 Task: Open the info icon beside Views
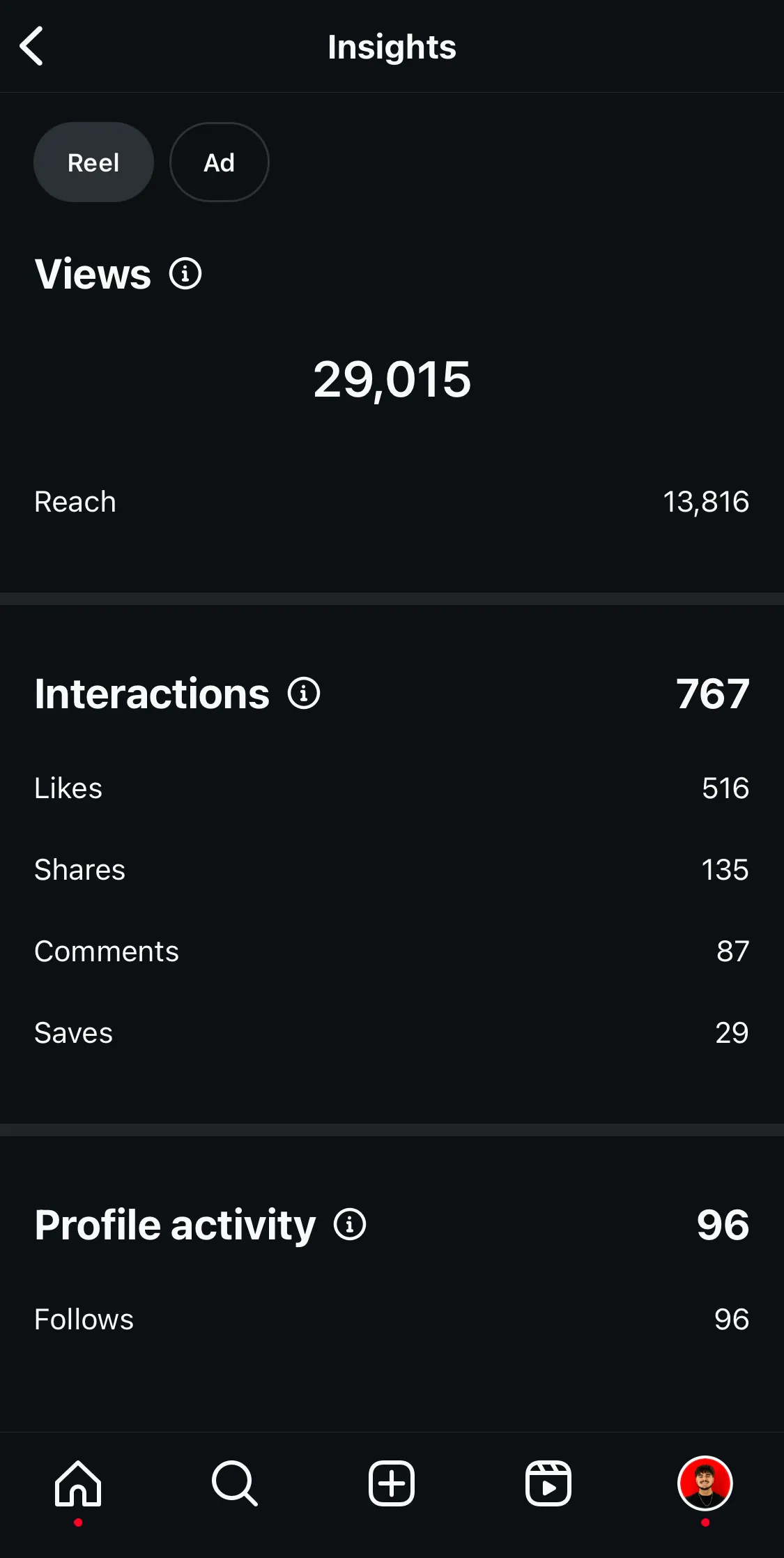click(185, 273)
